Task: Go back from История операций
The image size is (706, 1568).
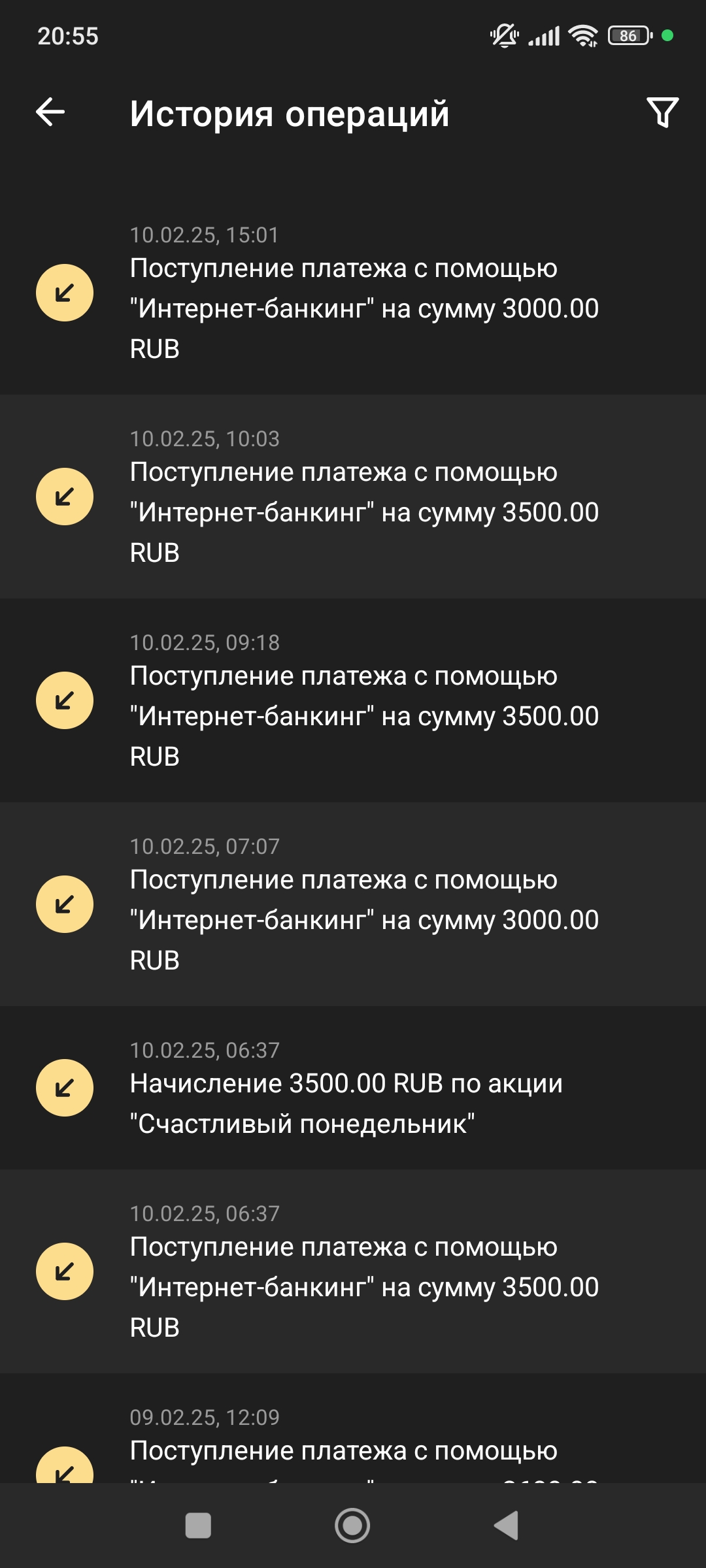Action: [x=50, y=112]
